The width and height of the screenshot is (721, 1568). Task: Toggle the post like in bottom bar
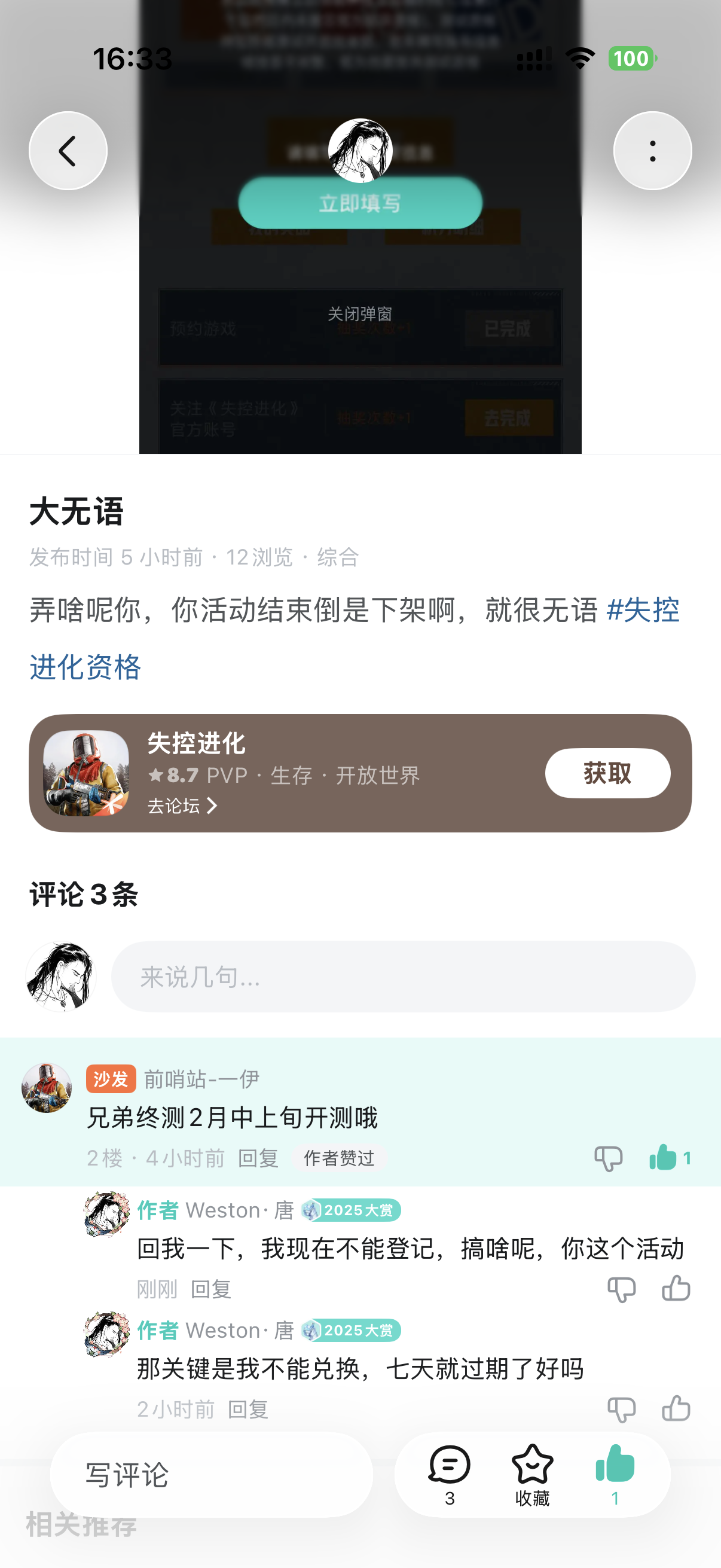tap(615, 1473)
